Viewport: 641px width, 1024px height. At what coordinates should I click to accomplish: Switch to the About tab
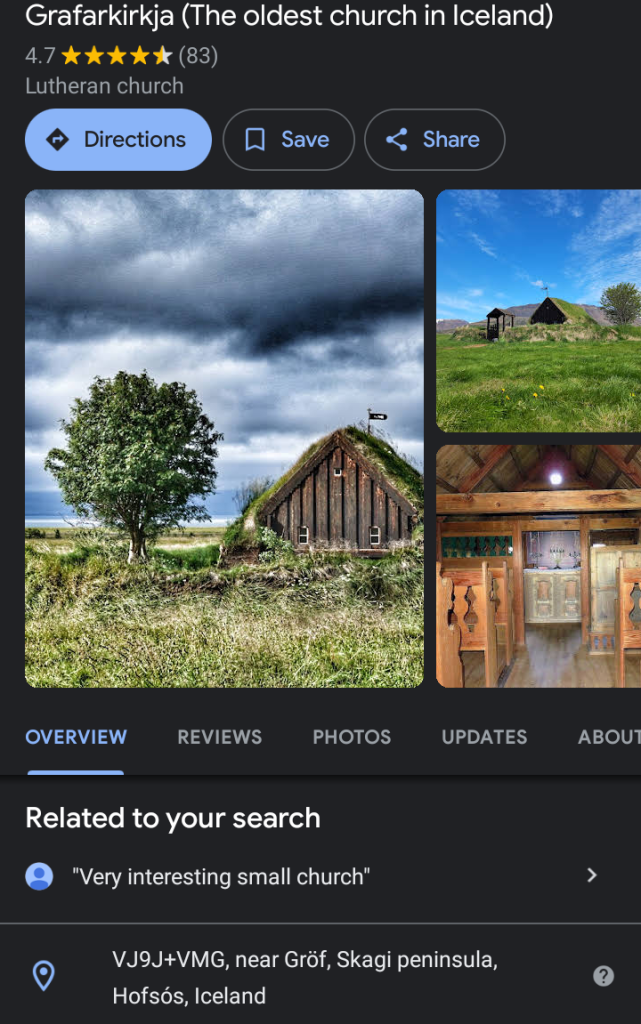click(x=608, y=737)
